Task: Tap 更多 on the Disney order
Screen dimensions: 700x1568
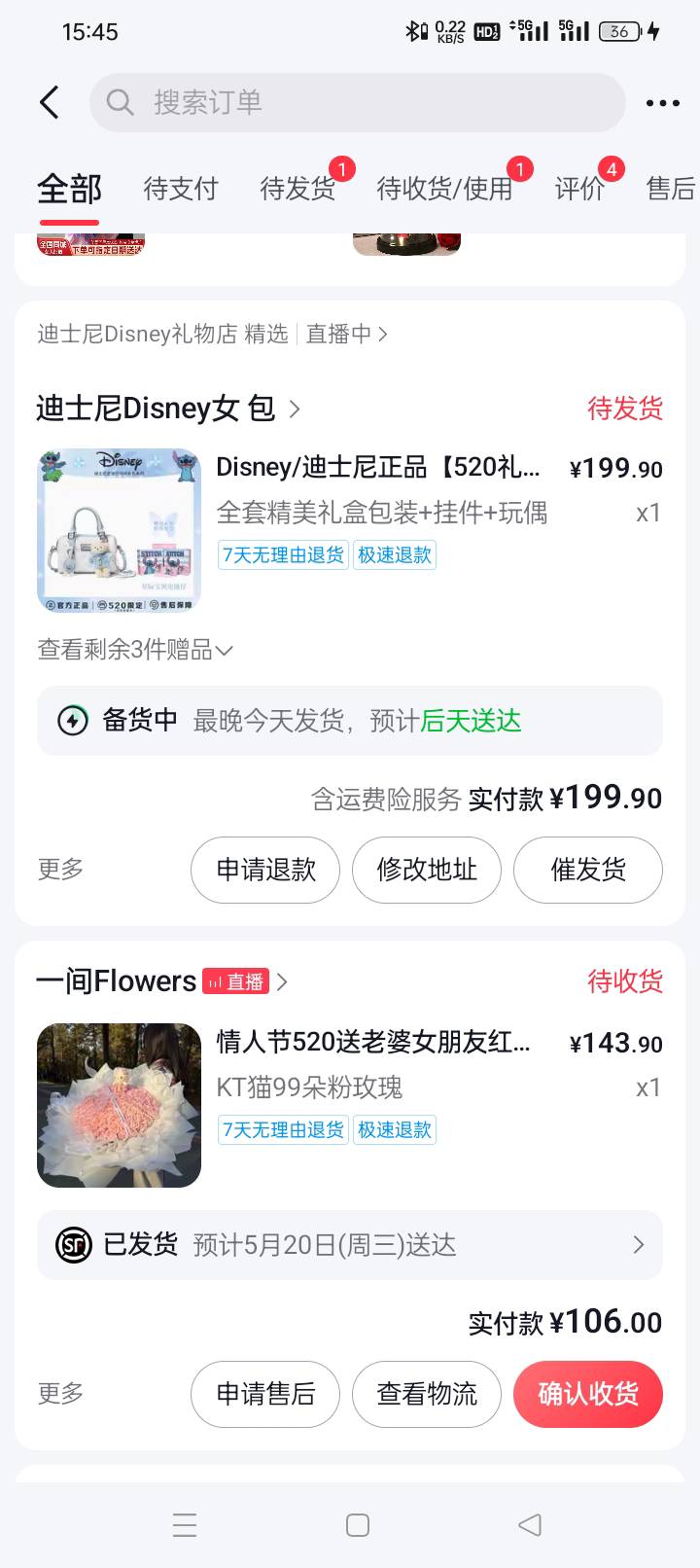Action: click(x=60, y=869)
